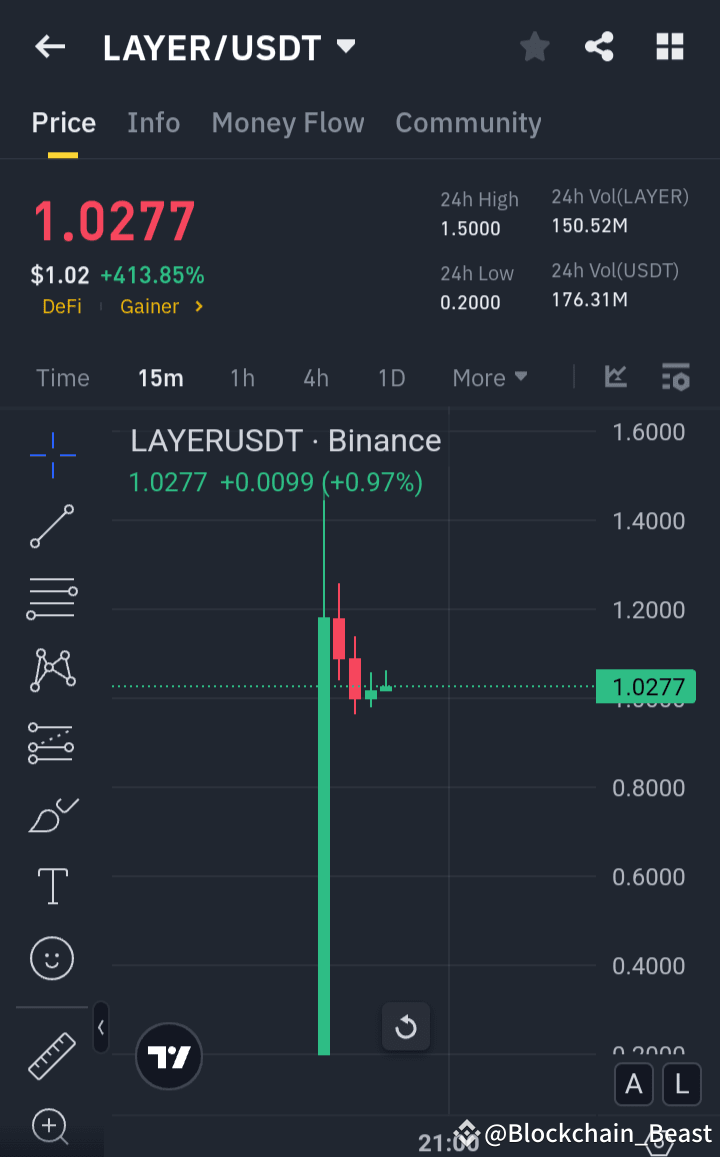720x1157 pixels.
Task: Select the brush drawing tool
Action: [51, 815]
